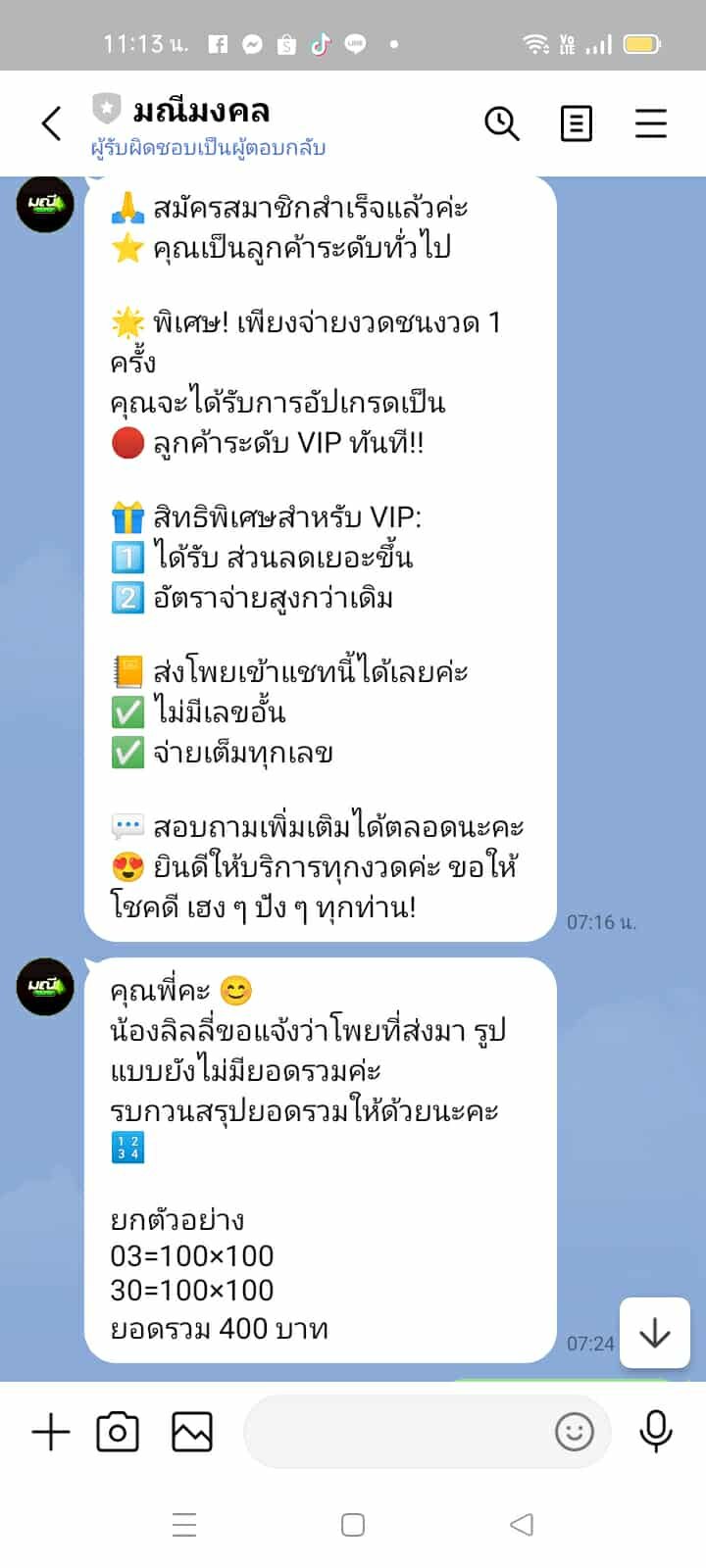The height and width of the screenshot is (1568, 706).
Task: Open the sender avatar beside the 07:24 message
Action: 45,986
